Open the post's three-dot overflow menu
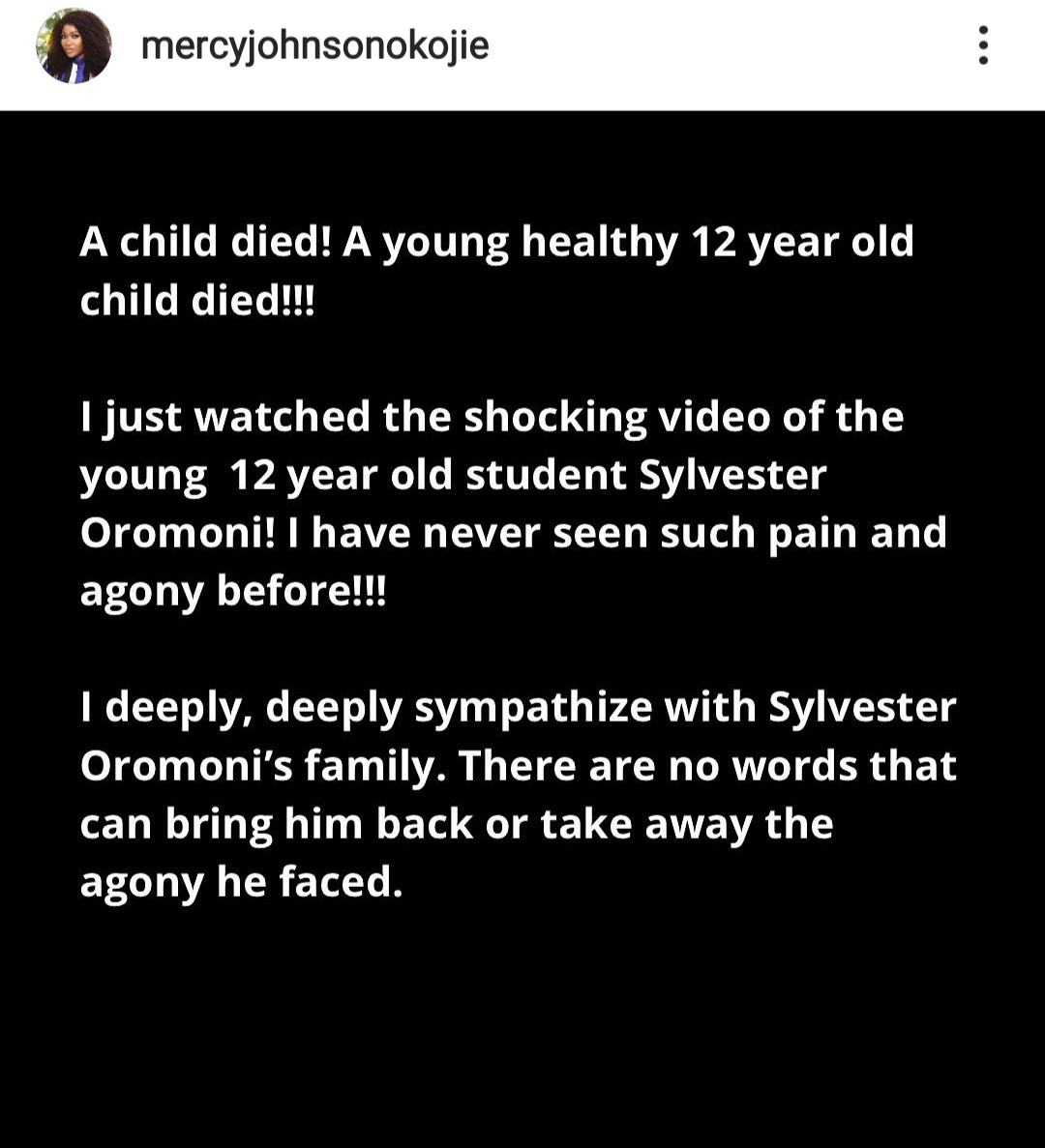This screenshot has height=1148, width=1045. coord(983,45)
